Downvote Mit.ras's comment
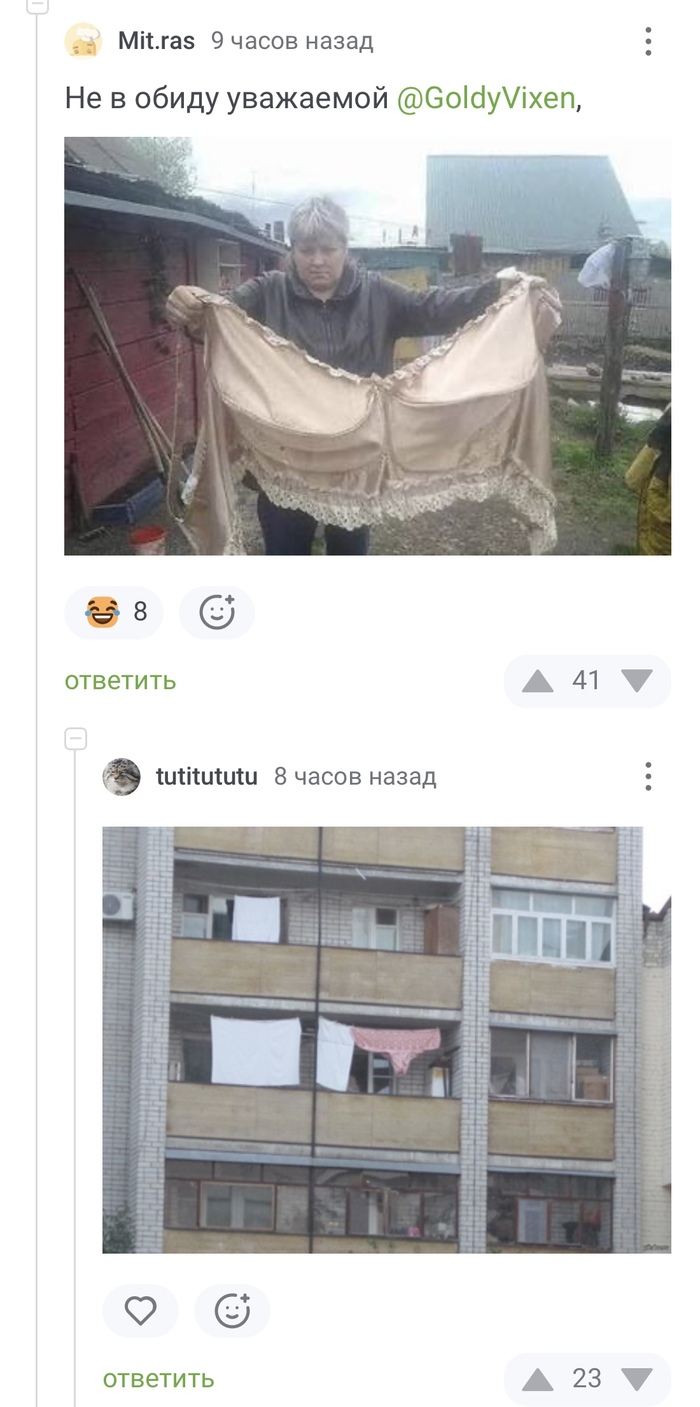Image resolution: width=700 pixels, height=1407 pixels. click(x=636, y=681)
